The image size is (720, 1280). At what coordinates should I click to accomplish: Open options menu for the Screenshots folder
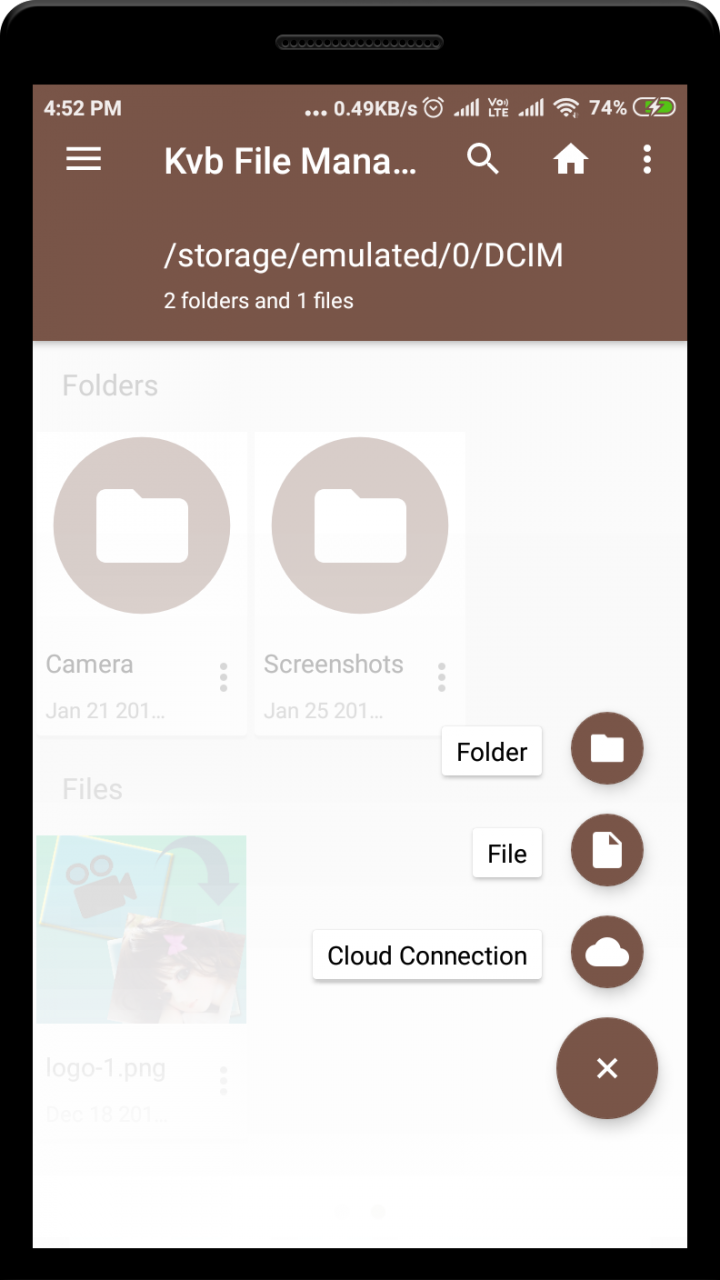point(441,677)
